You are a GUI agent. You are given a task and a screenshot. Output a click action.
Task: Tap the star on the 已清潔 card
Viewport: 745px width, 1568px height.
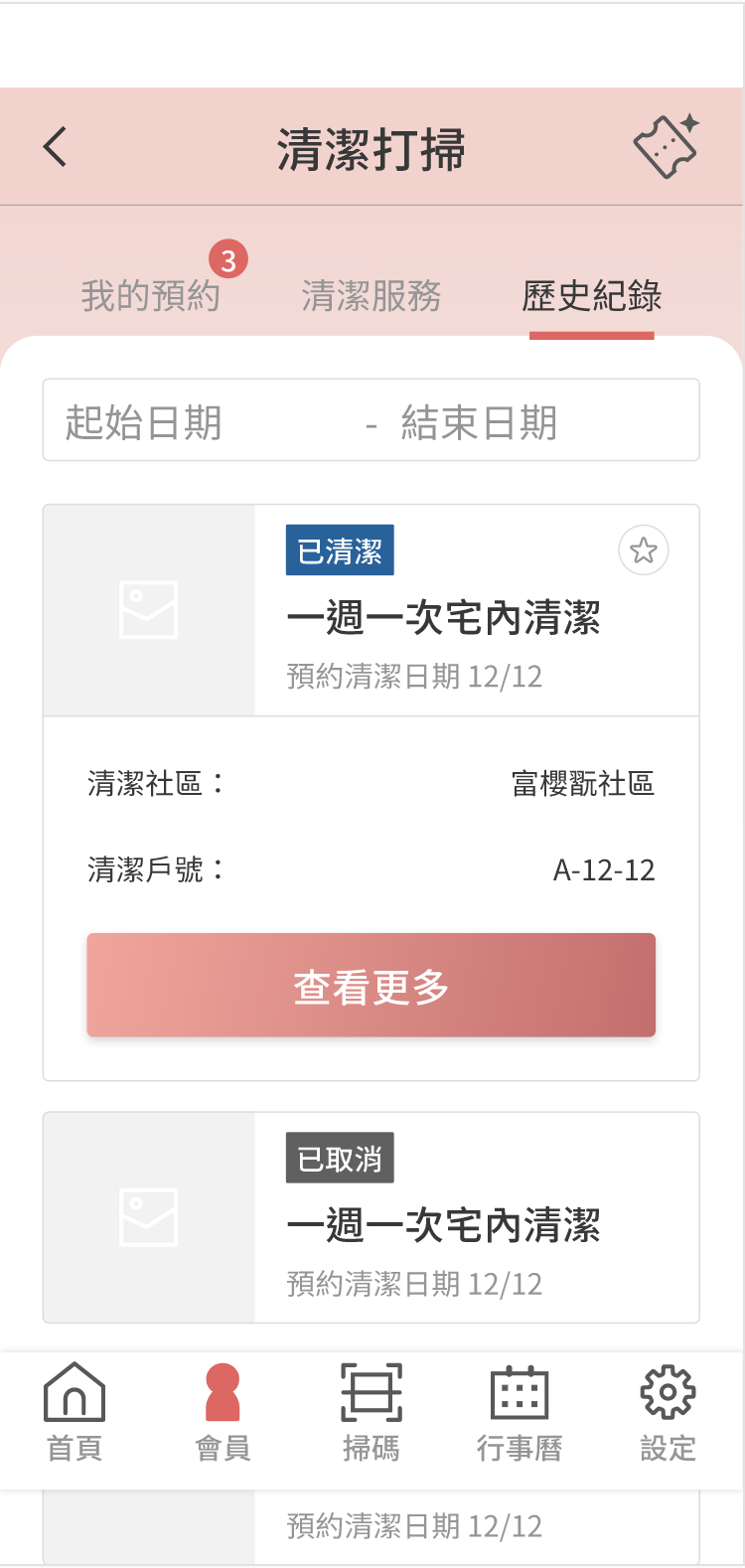pos(644,550)
